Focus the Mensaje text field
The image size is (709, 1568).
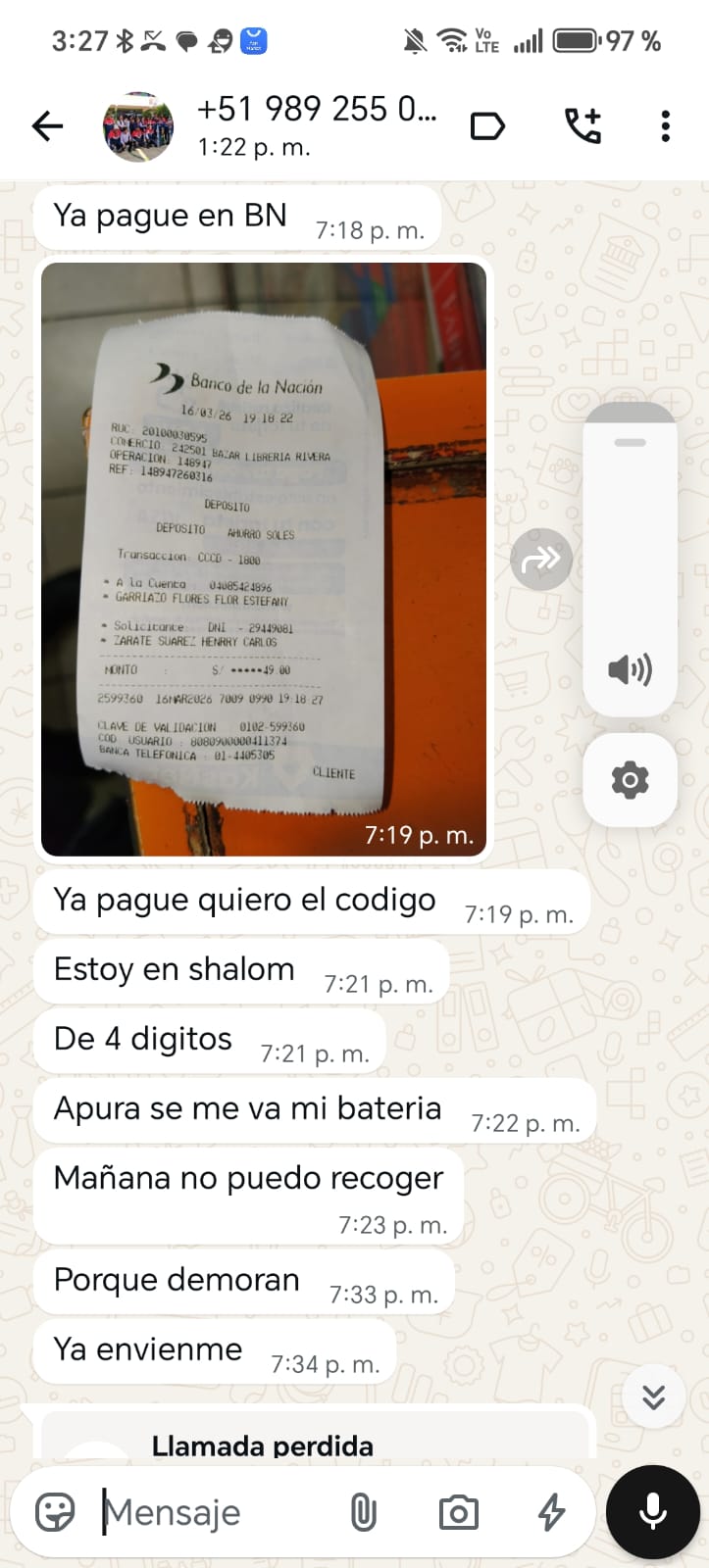pos(216,1512)
